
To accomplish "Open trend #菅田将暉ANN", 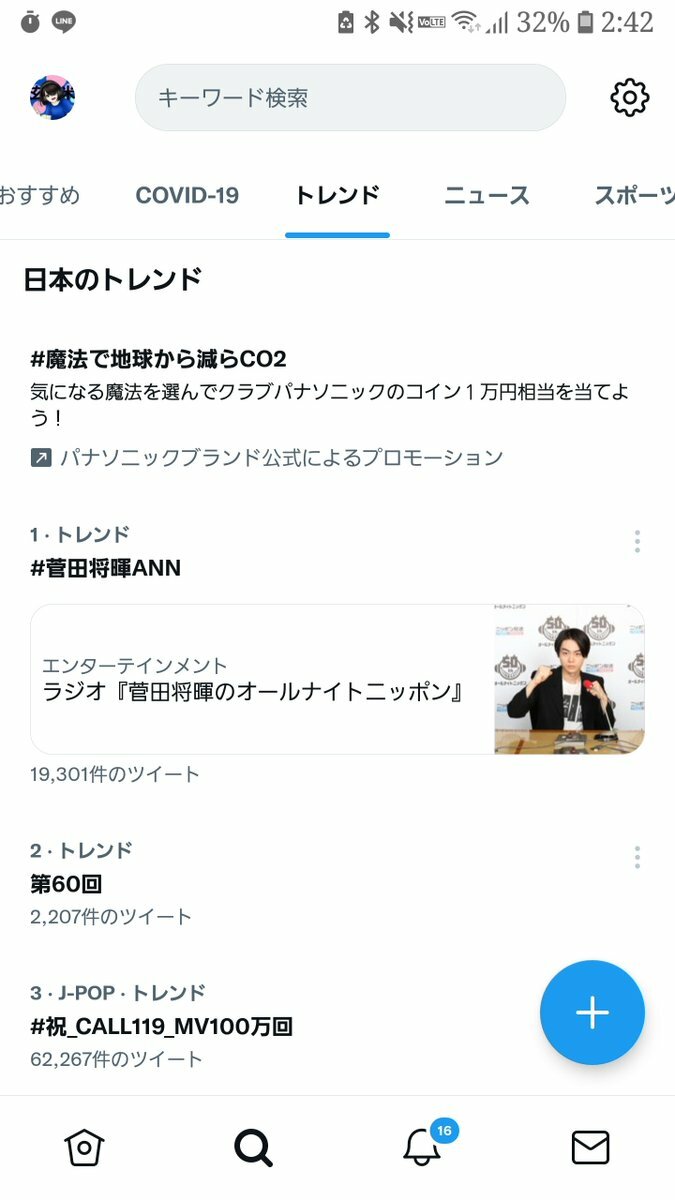I will click(105, 568).
